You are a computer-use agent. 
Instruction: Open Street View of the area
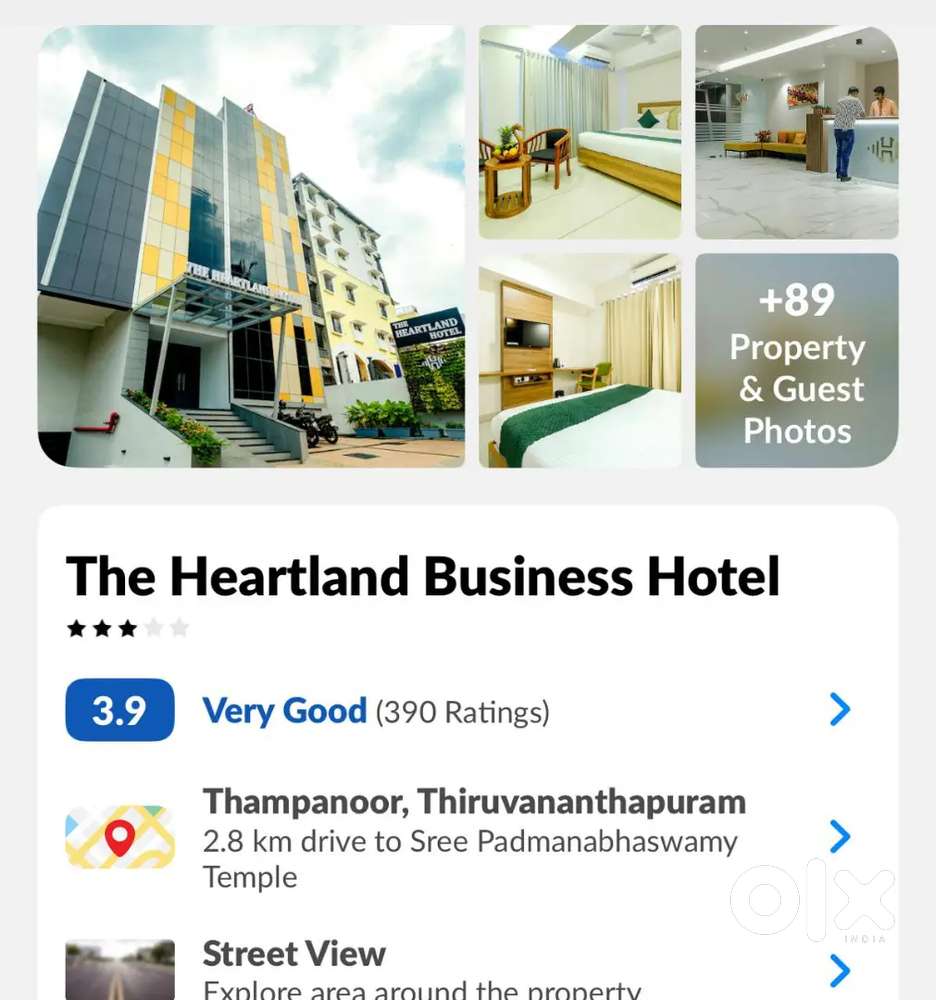click(x=458, y=968)
